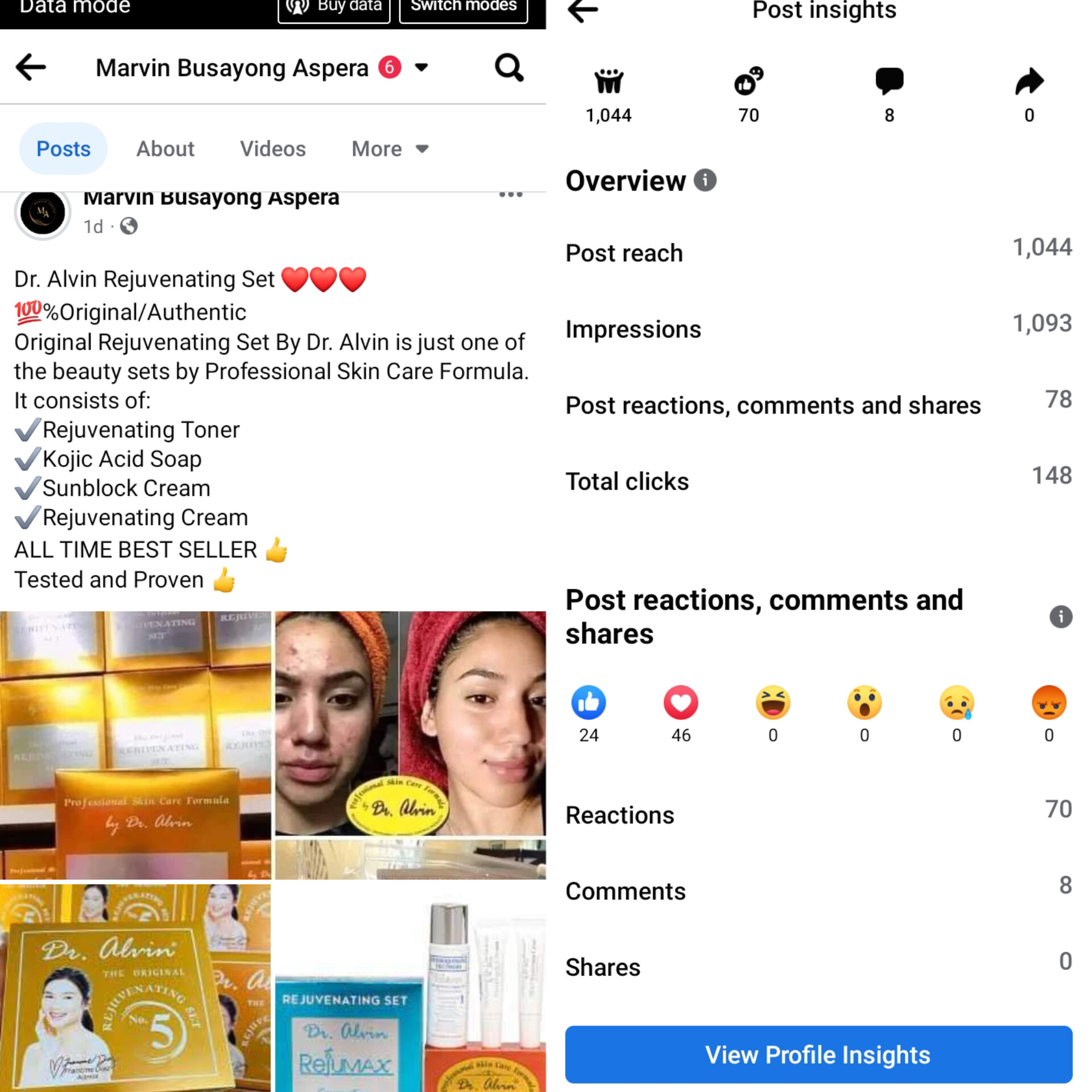Tap Switch modes button
This screenshot has height=1092, width=1092.
pos(463,8)
